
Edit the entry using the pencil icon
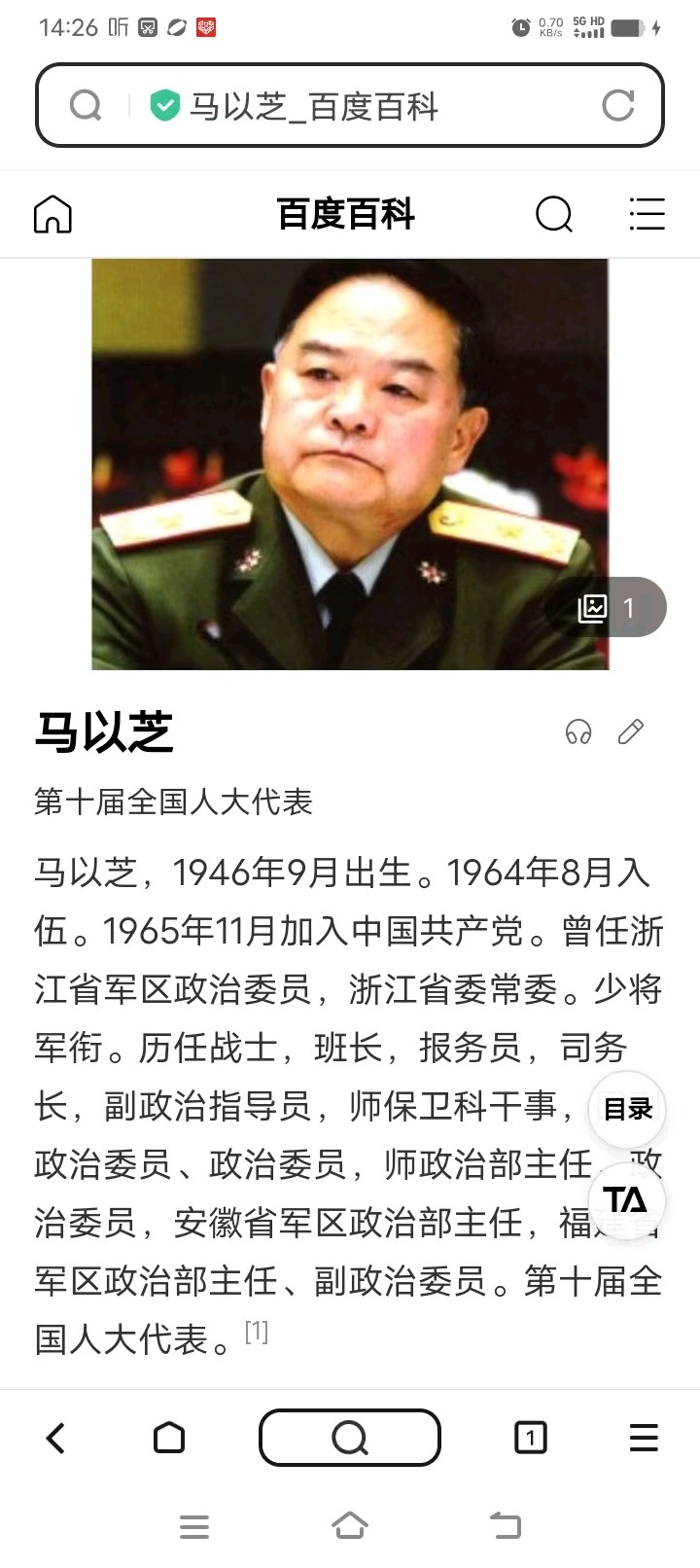point(631,731)
